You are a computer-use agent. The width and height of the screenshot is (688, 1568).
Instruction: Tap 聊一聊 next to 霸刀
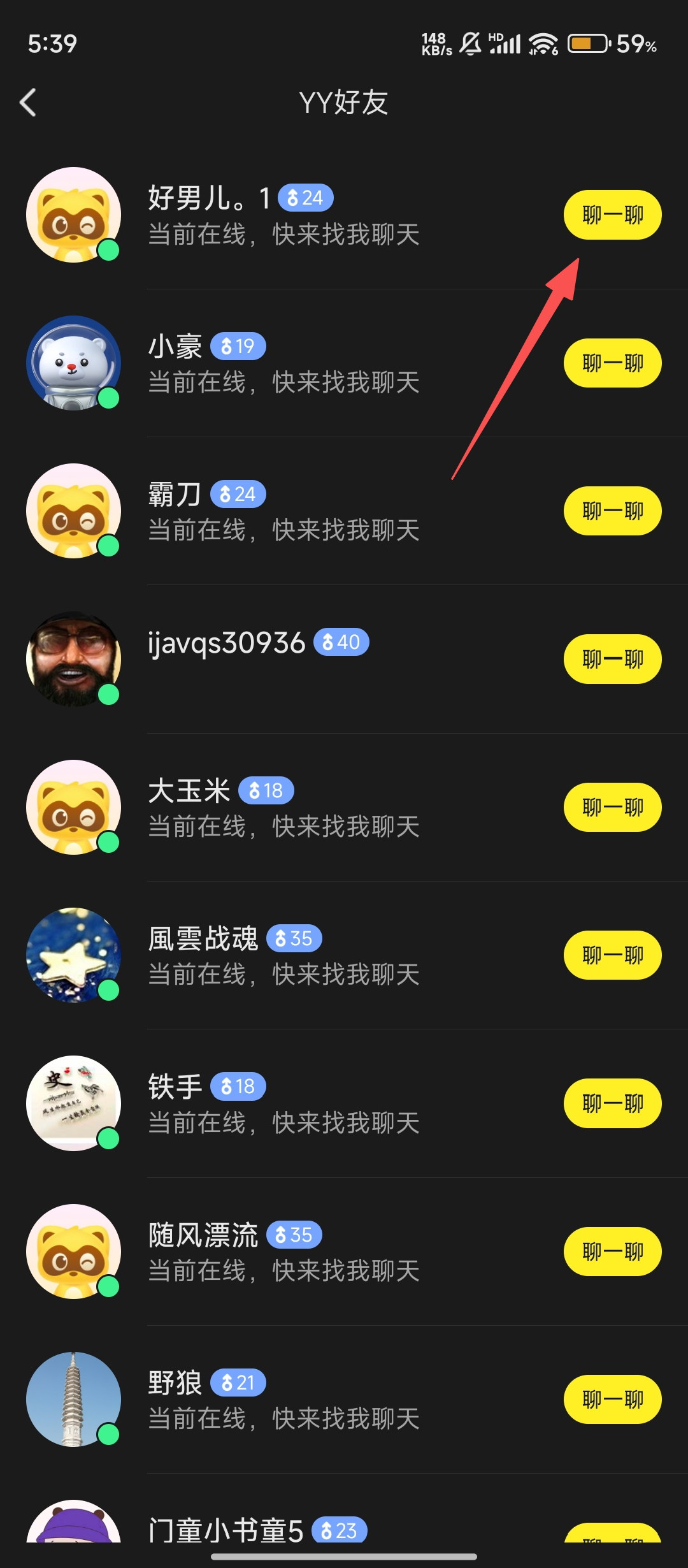(x=612, y=511)
